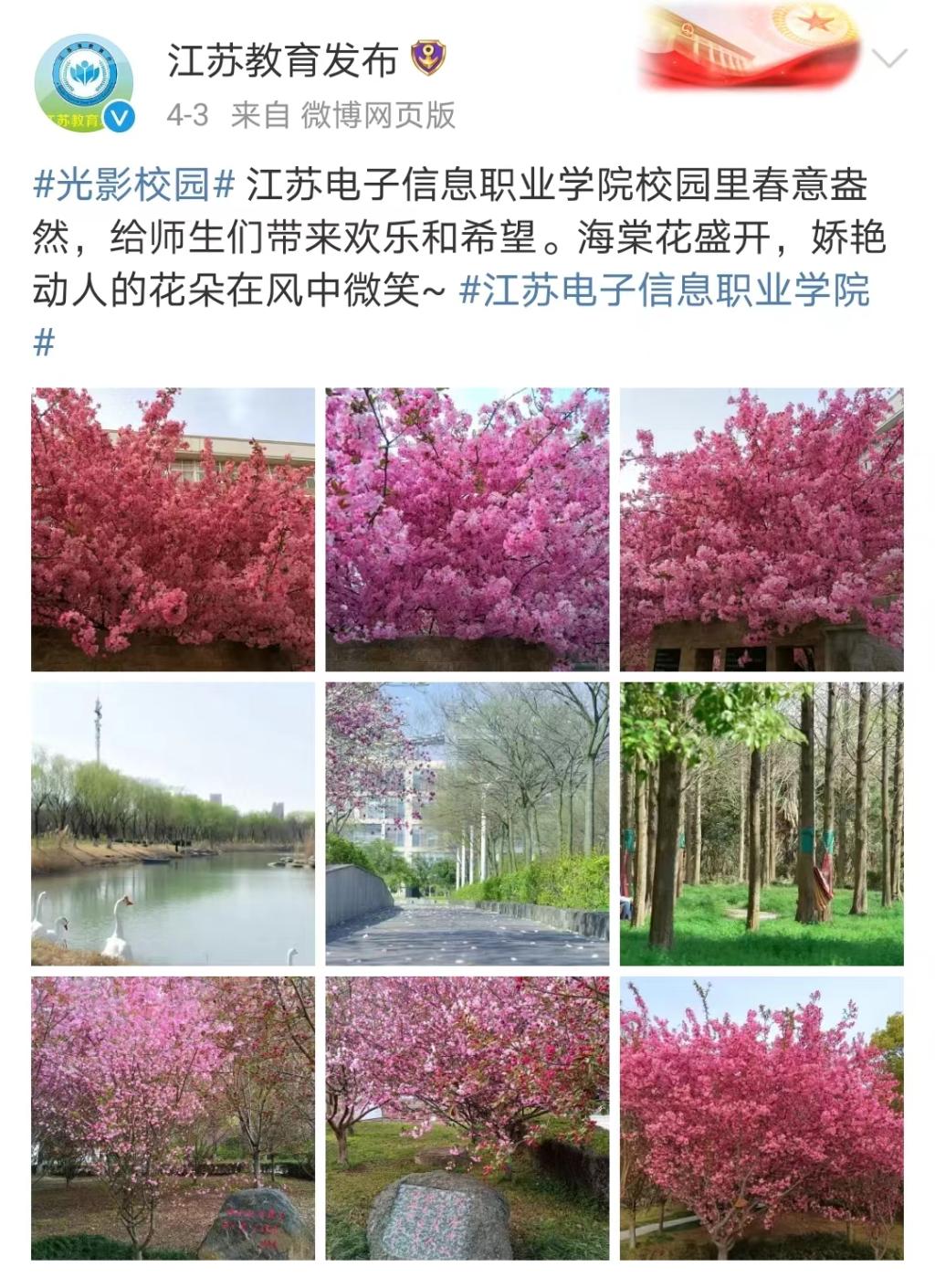View second photo of pink blossom canopy
This screenshot has height=1288, width=935.
coord(467,530)
